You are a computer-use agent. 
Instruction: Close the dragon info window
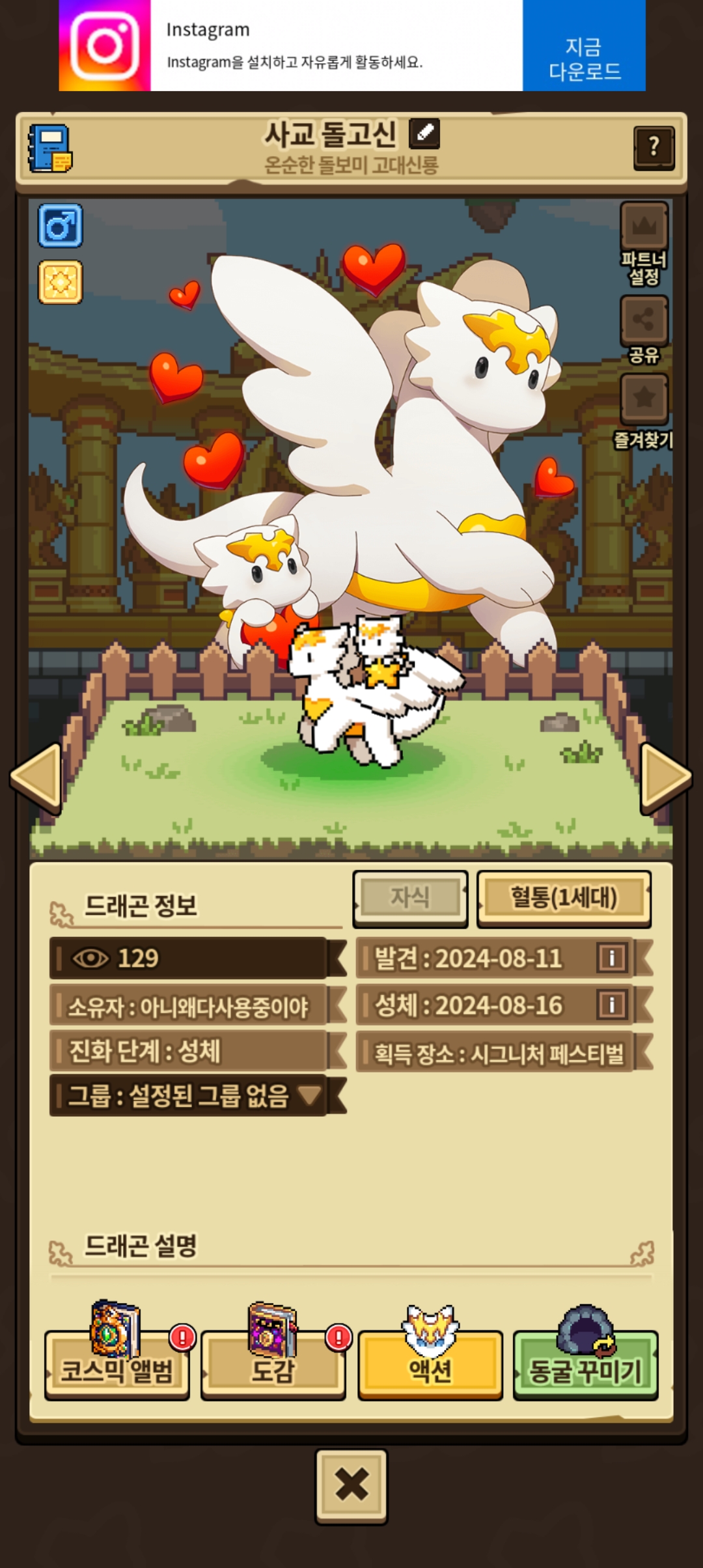[351, 1486]
